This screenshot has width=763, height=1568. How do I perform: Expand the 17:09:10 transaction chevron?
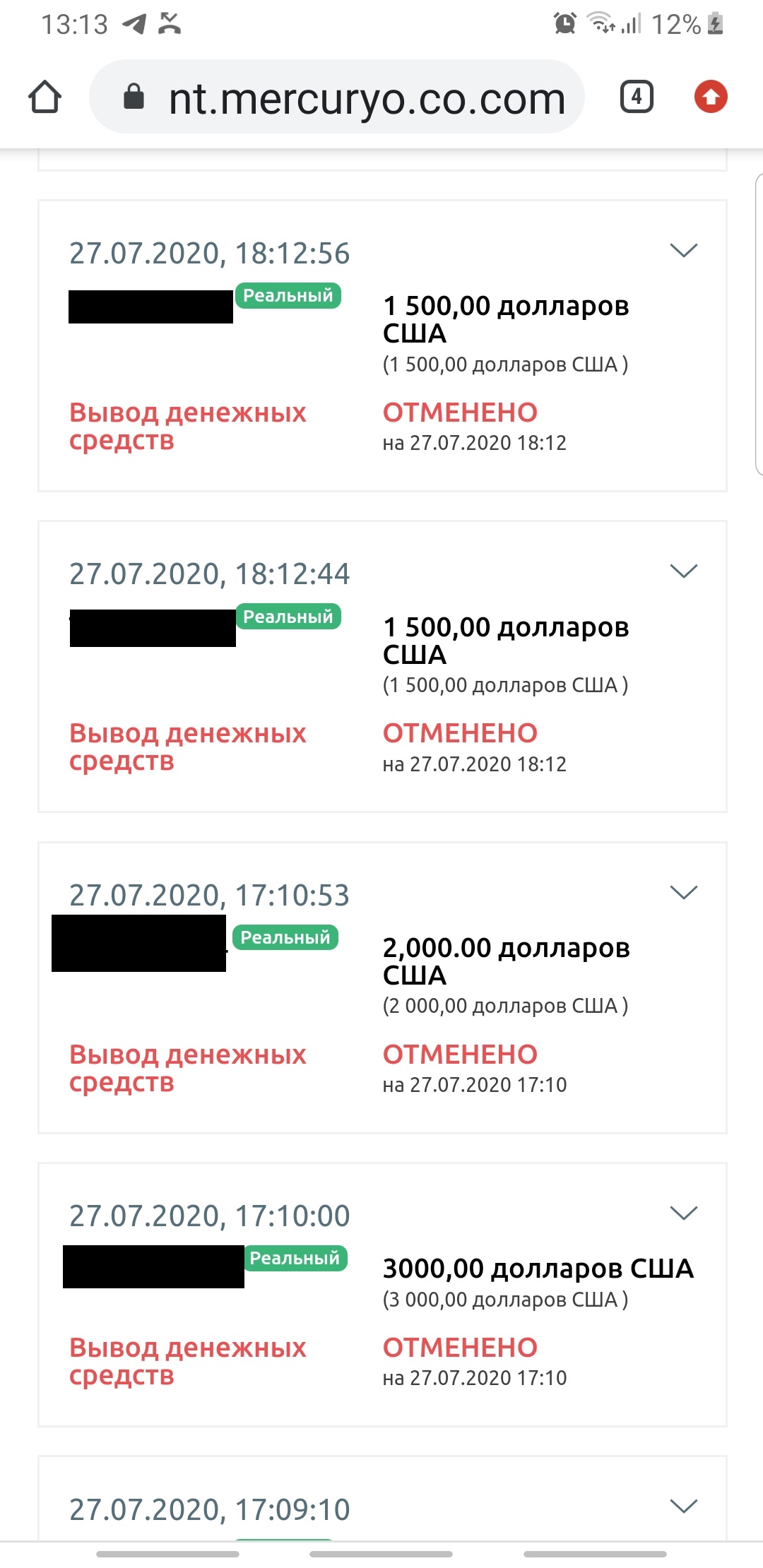pos(683,1507)
